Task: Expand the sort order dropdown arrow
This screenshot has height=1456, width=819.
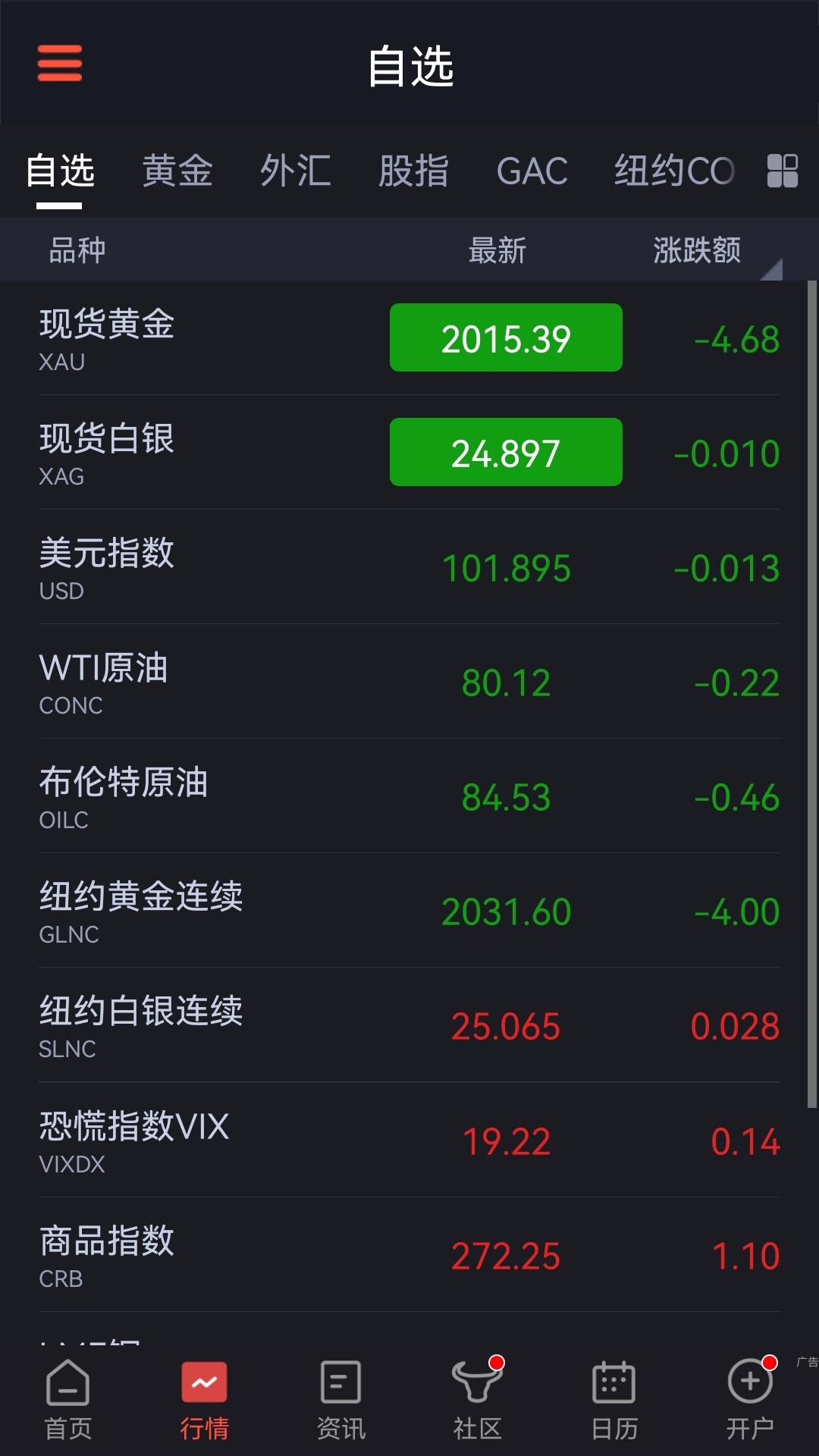Action: click(773, 267)
